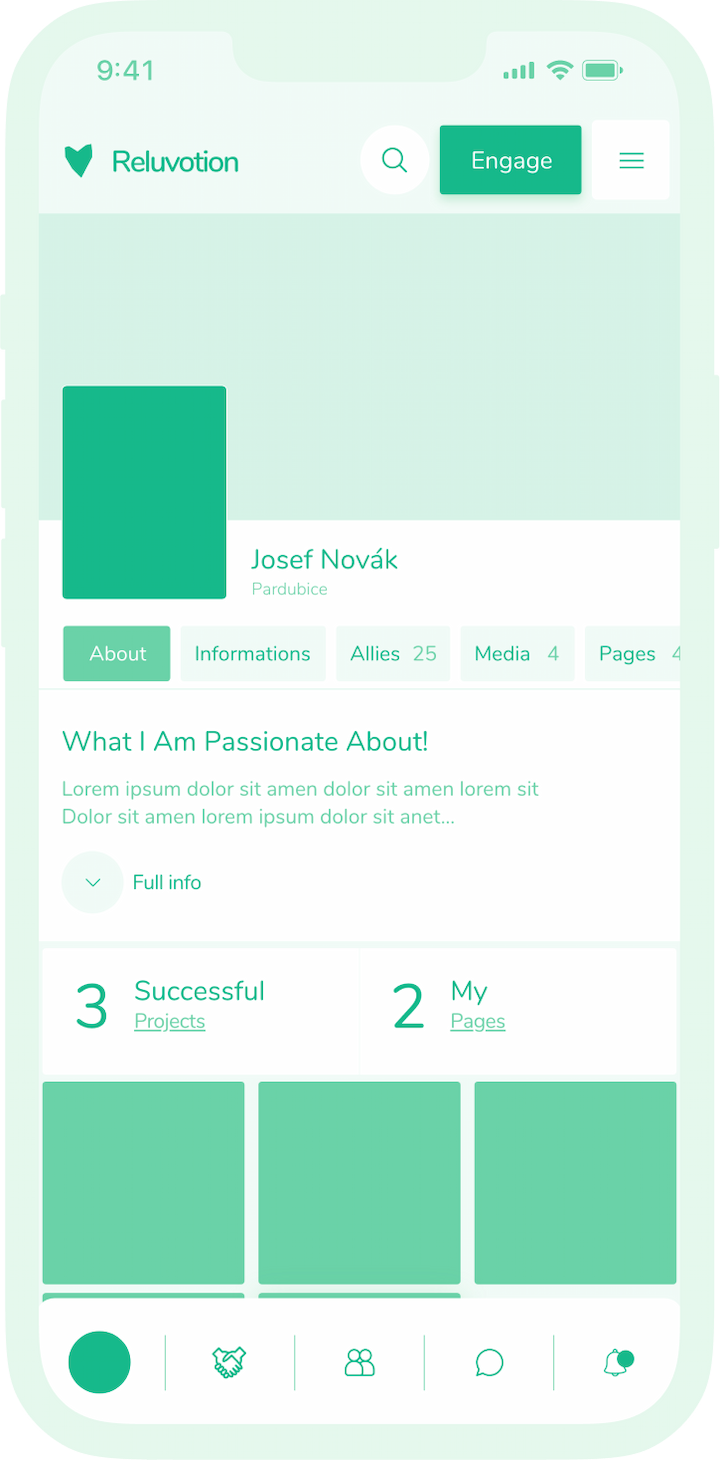Tap the round profile button in bottom bar
The height and width of the screenshot is (1460, 720).
click(x=99, y=1362)
